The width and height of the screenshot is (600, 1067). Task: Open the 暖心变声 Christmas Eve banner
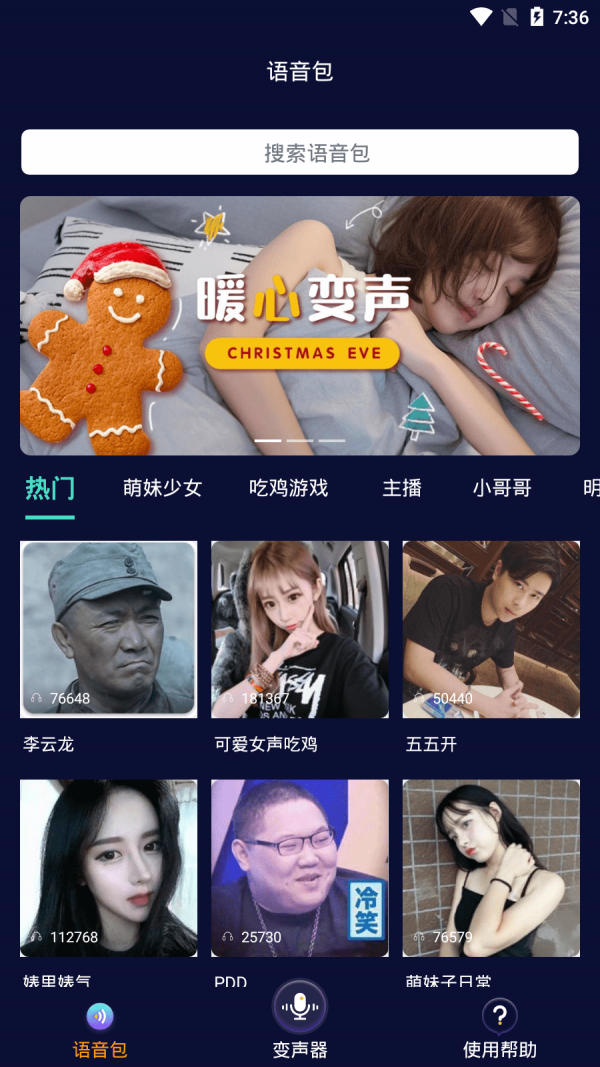300,325
